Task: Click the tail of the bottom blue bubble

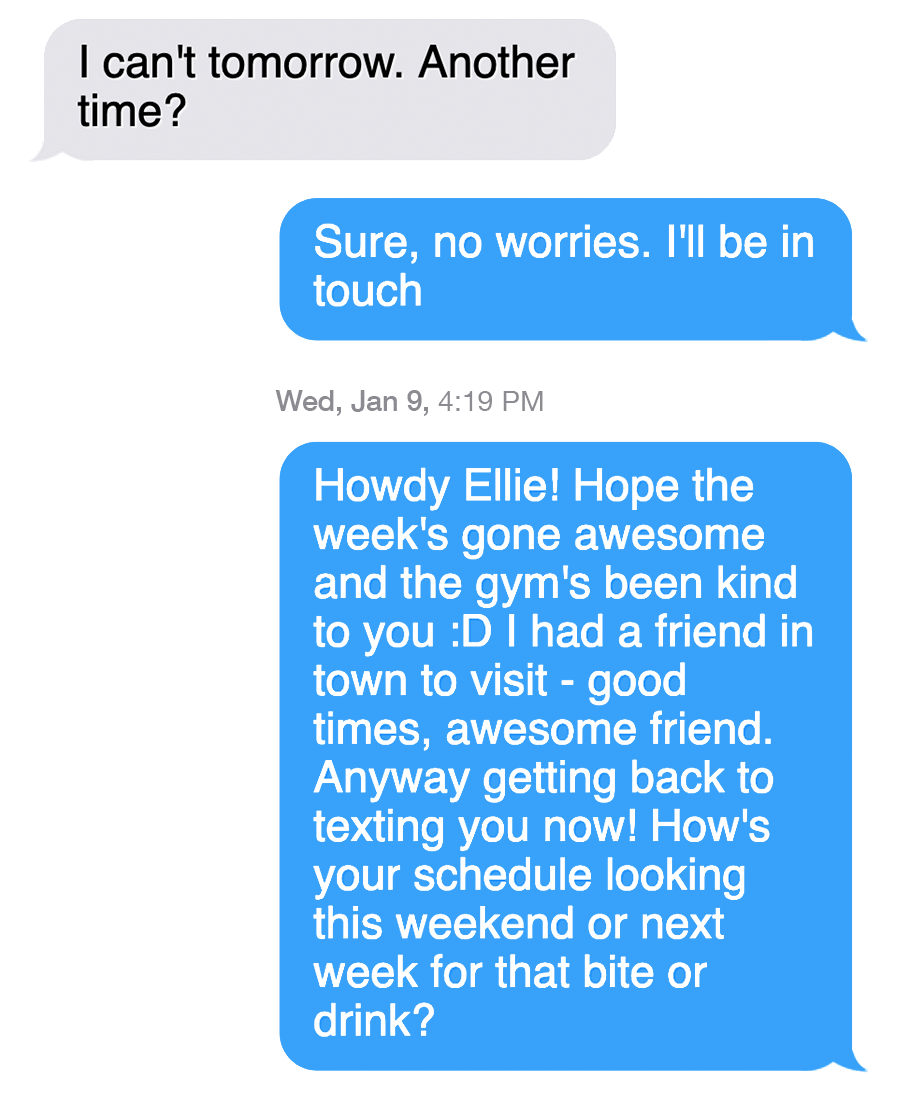Action: 850,1060
